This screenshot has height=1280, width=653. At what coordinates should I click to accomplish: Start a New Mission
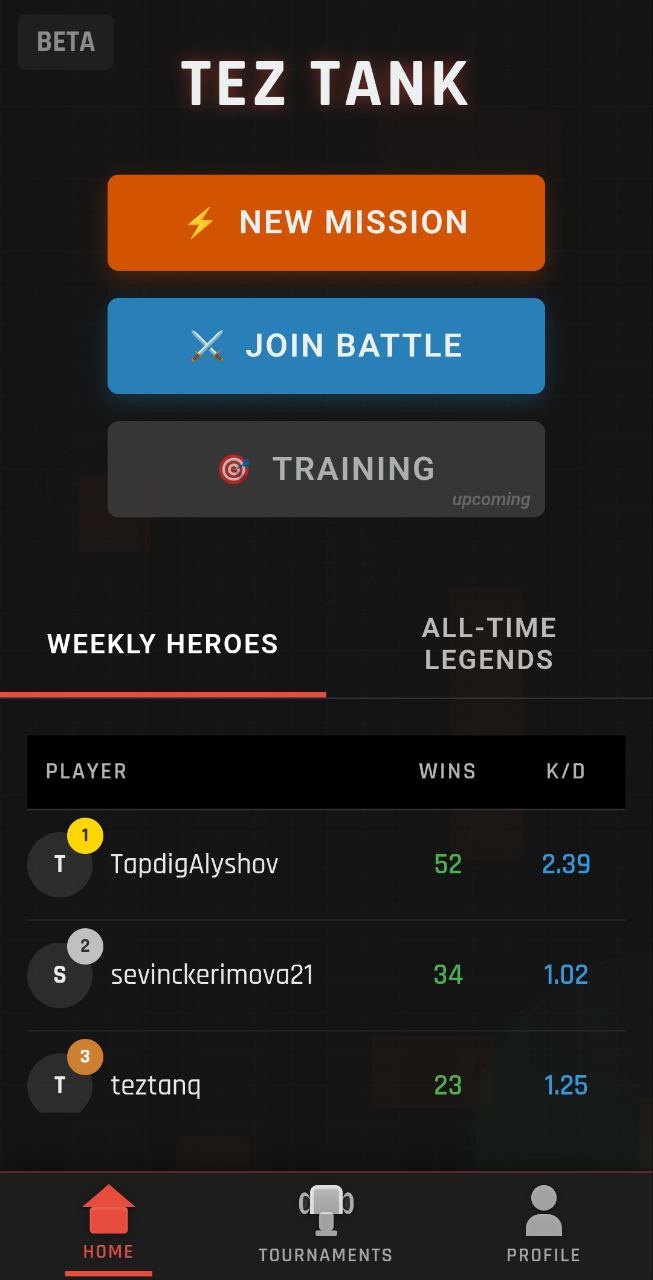[x=326, y=222]
